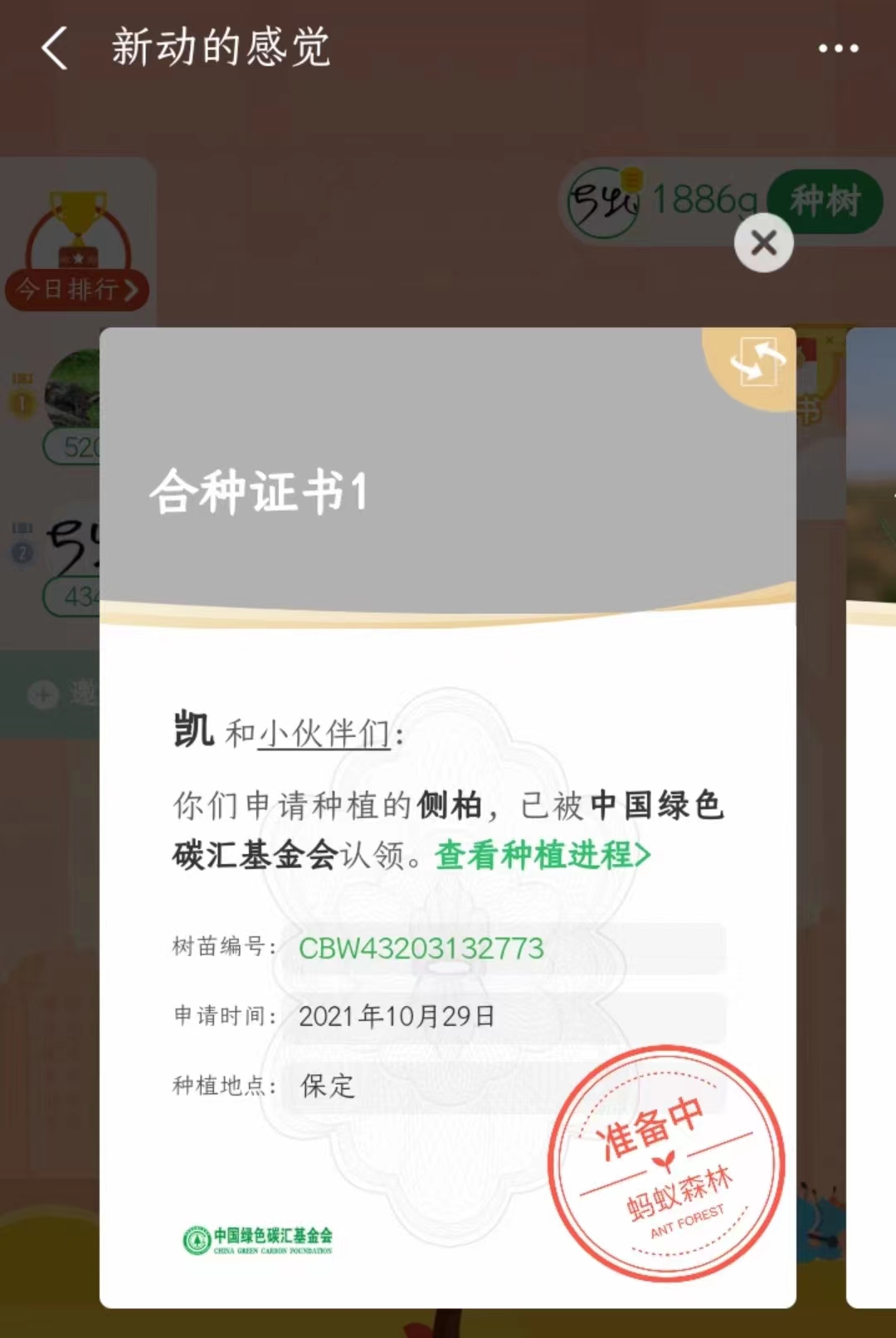
Task: Open the 小伙伴们 partners link
Action: click(324, 734)
